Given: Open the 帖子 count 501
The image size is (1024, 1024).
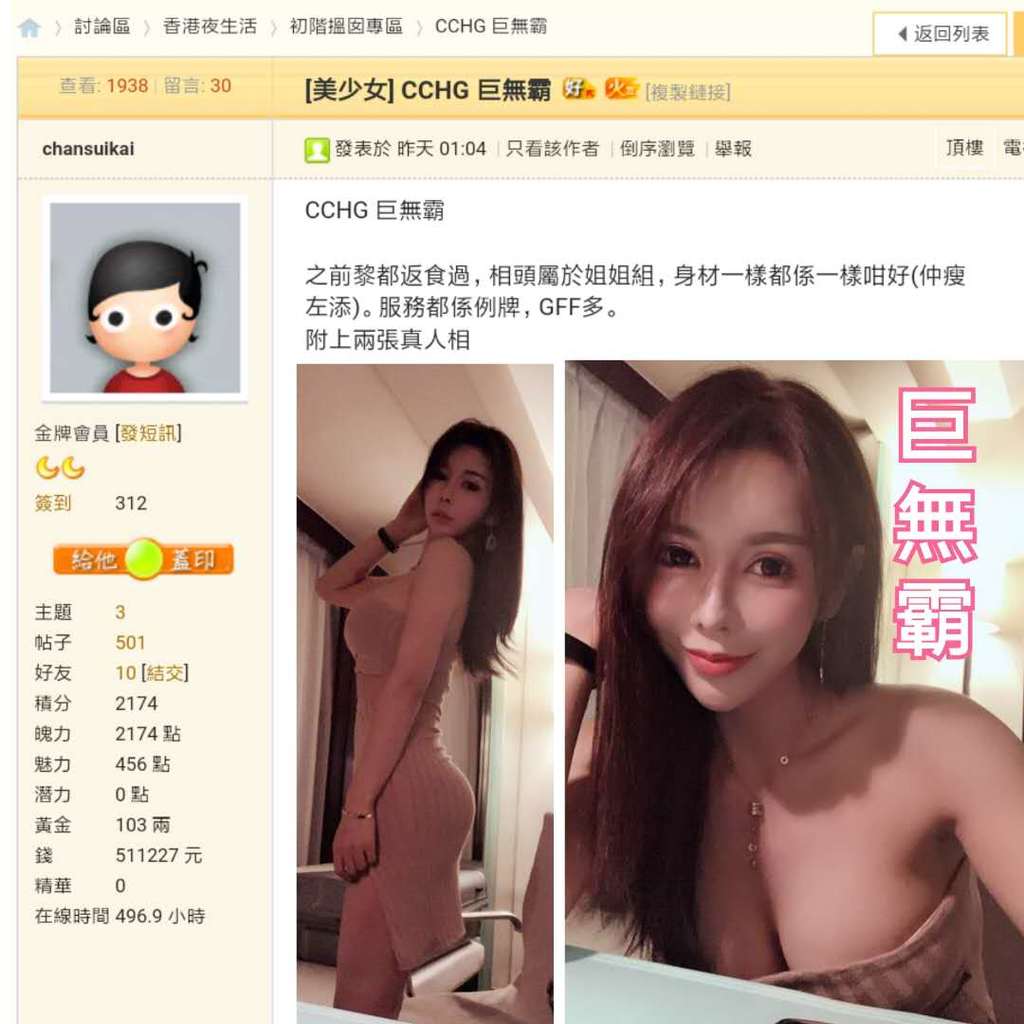Looking at the screenshot, I should pos(130,642).
